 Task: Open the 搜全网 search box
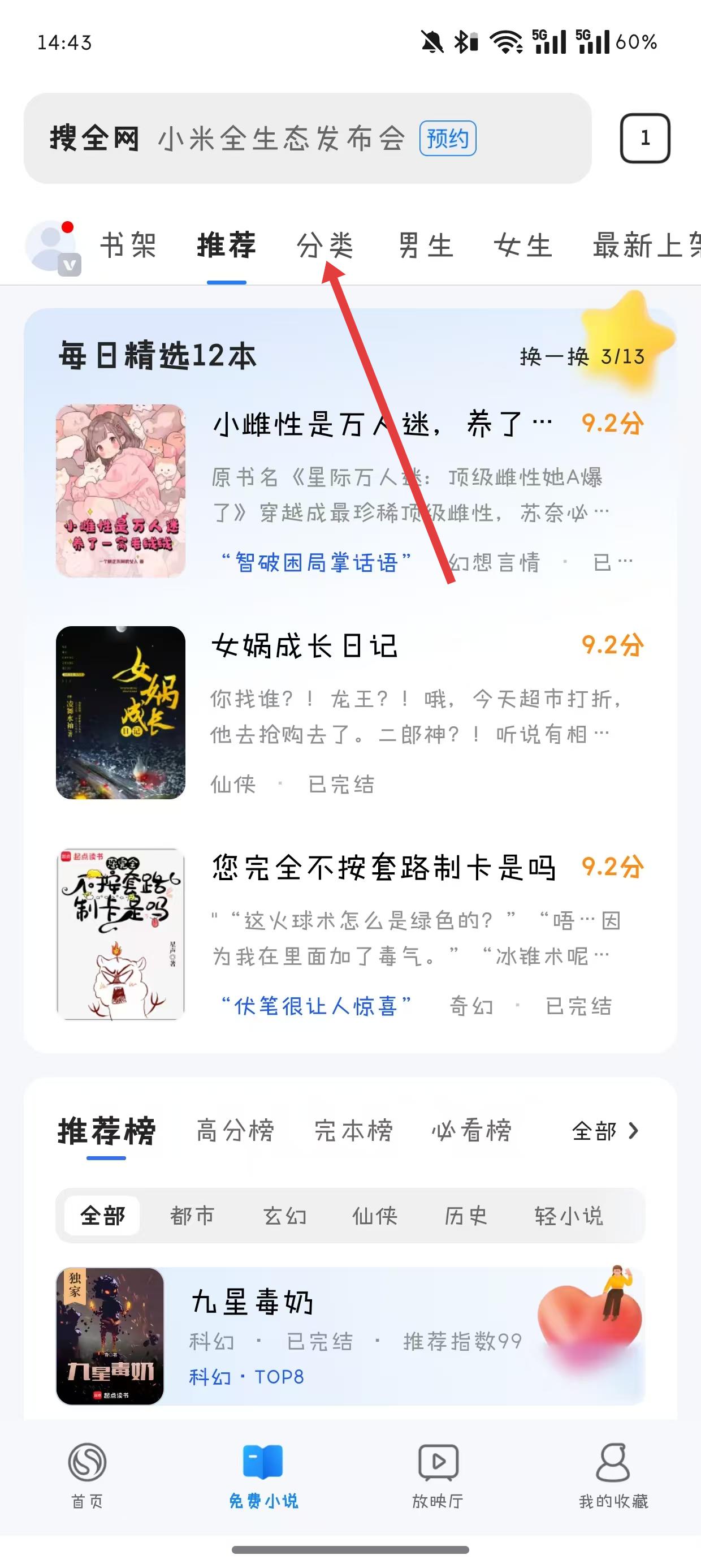280,139
